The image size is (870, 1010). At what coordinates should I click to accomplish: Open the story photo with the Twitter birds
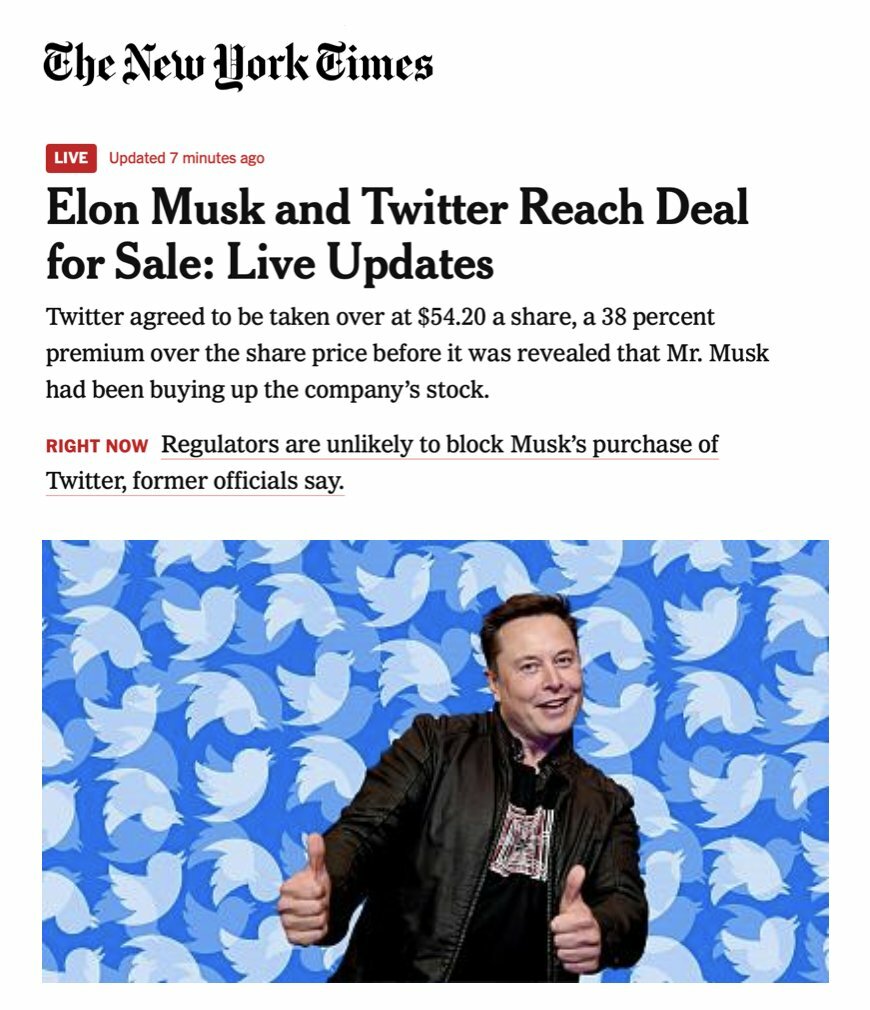(x=435, y=760)
